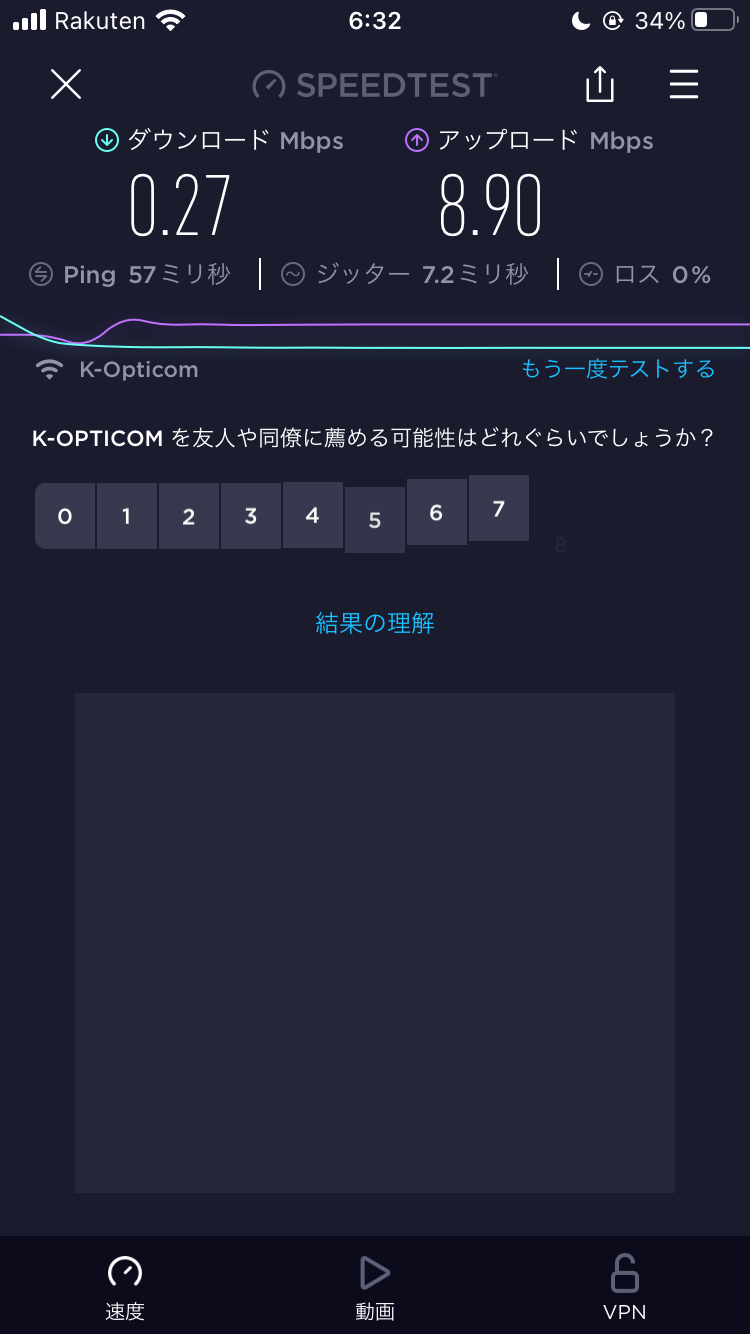750x1334 pixels.
Task: Open the VPN tab
Action: pos(625,1288)
